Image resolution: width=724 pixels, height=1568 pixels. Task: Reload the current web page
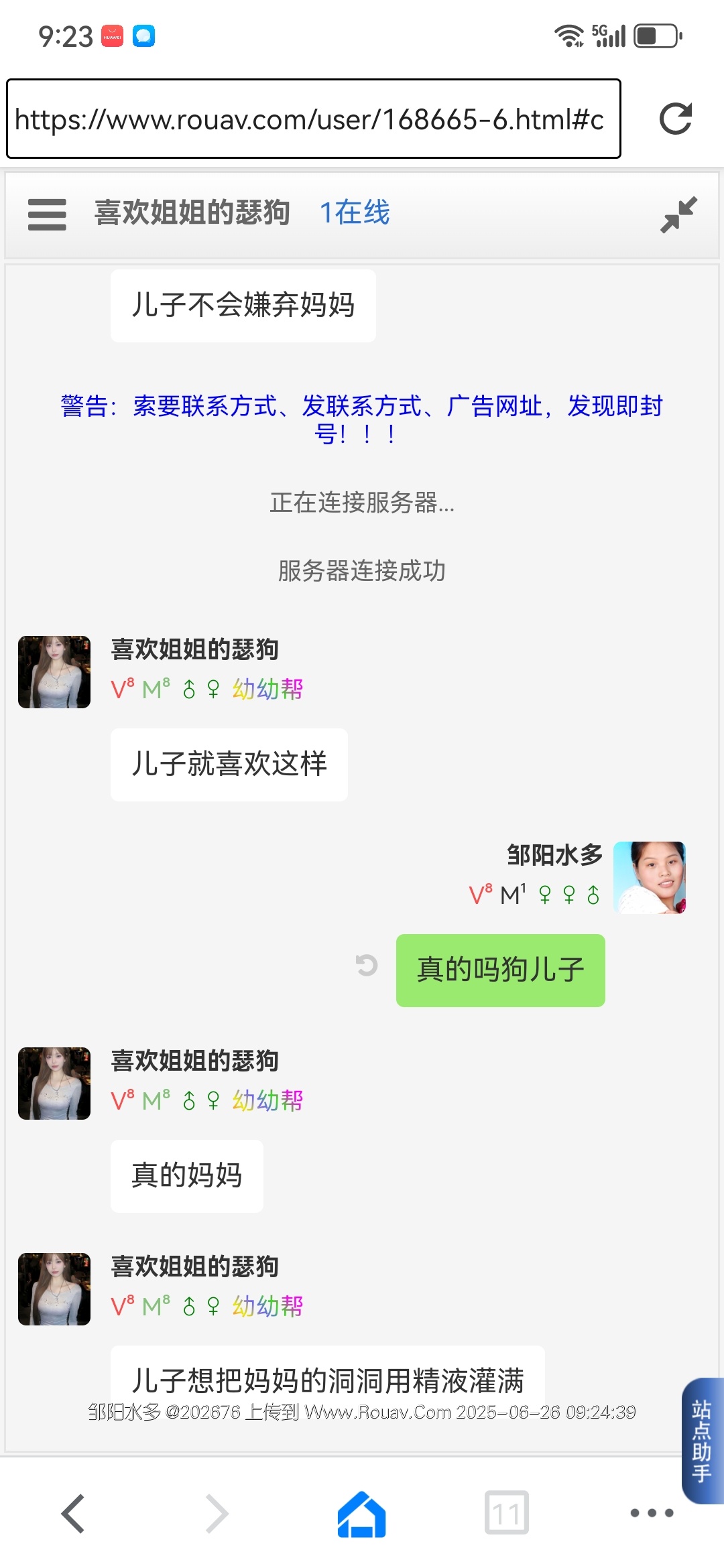pyautogui.click(x=675, y=119)
